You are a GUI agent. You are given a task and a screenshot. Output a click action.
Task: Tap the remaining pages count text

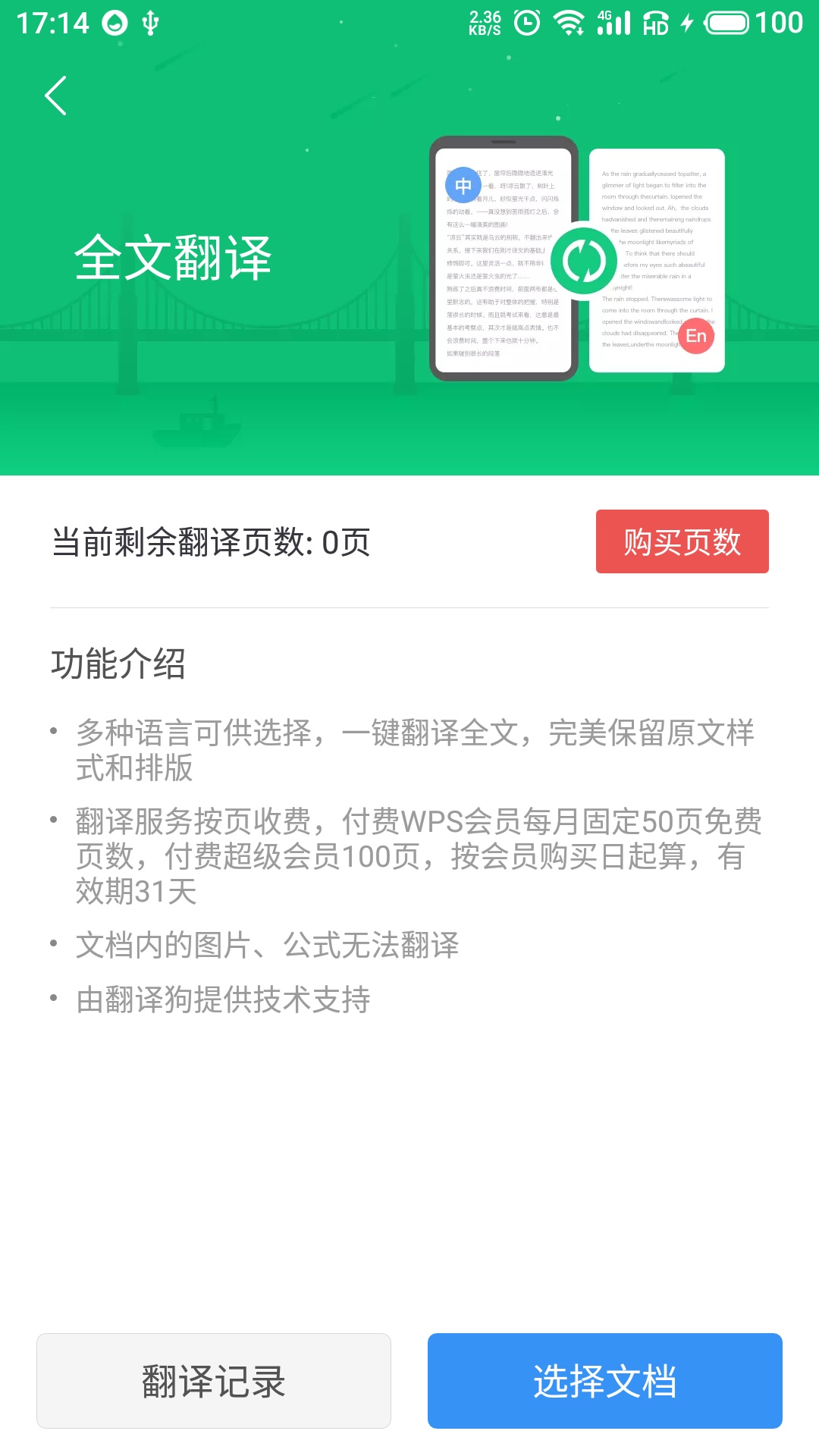pyautogui.click(x=209, y=541)
